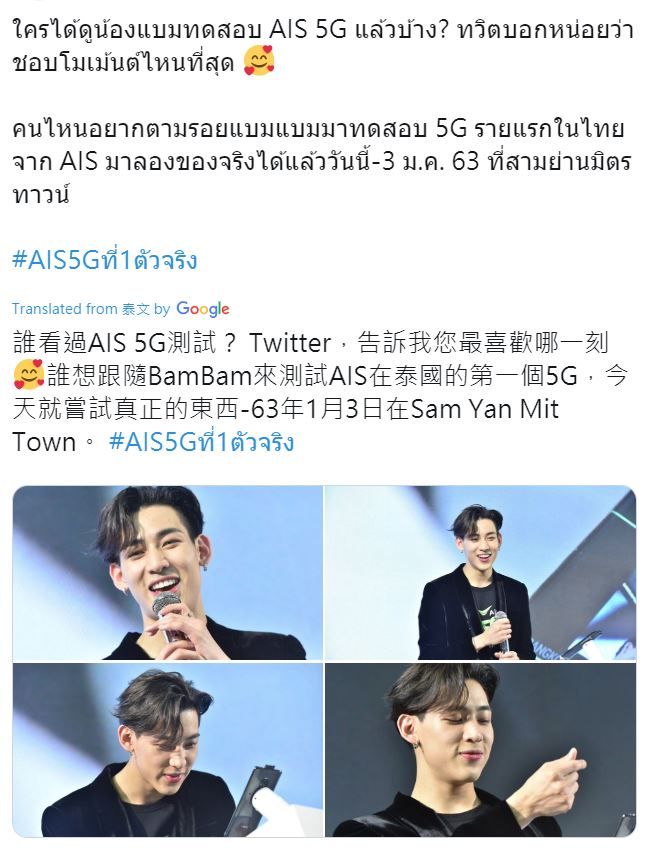Open the hashtag link in the translated text
The image size is (649, 850).
click(201, 442)
